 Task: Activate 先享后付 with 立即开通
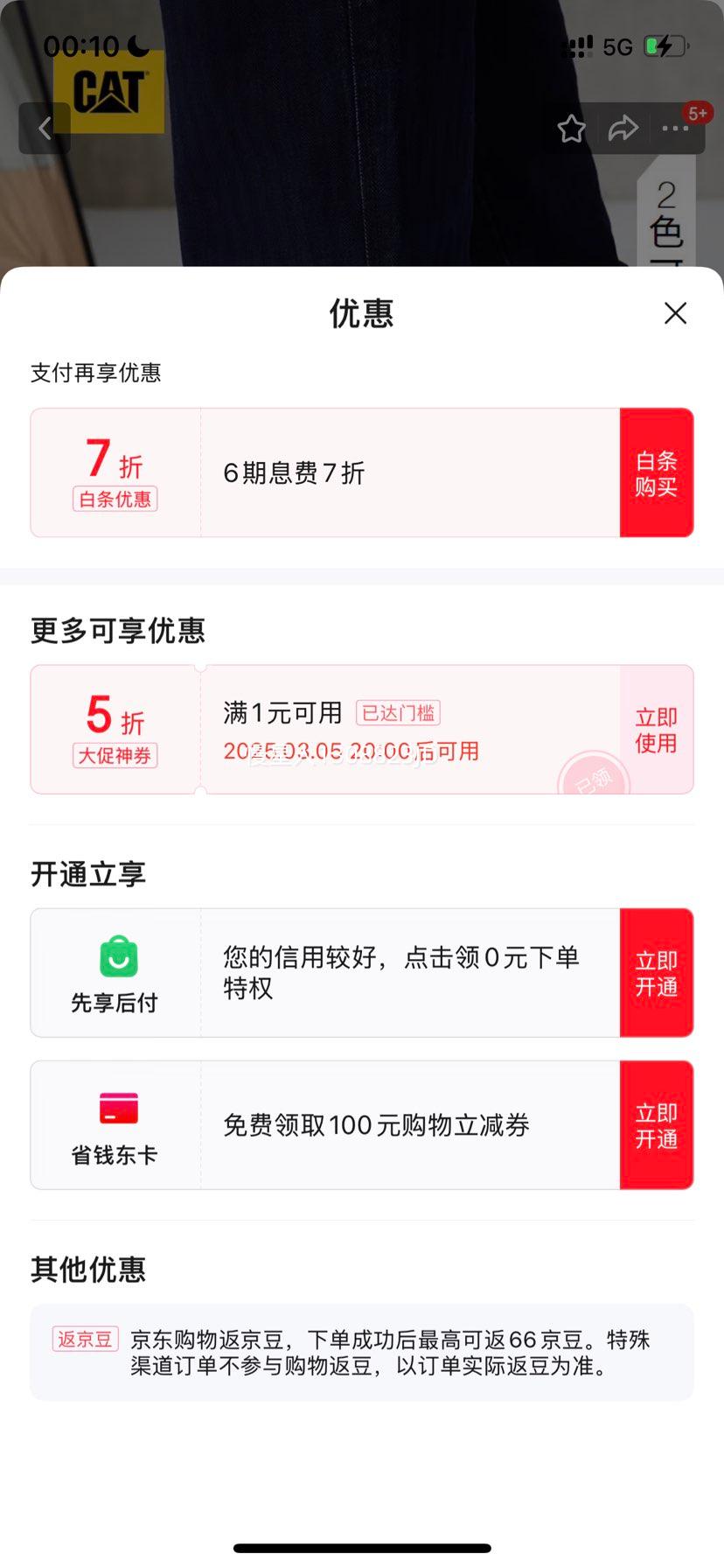point(656,973)
